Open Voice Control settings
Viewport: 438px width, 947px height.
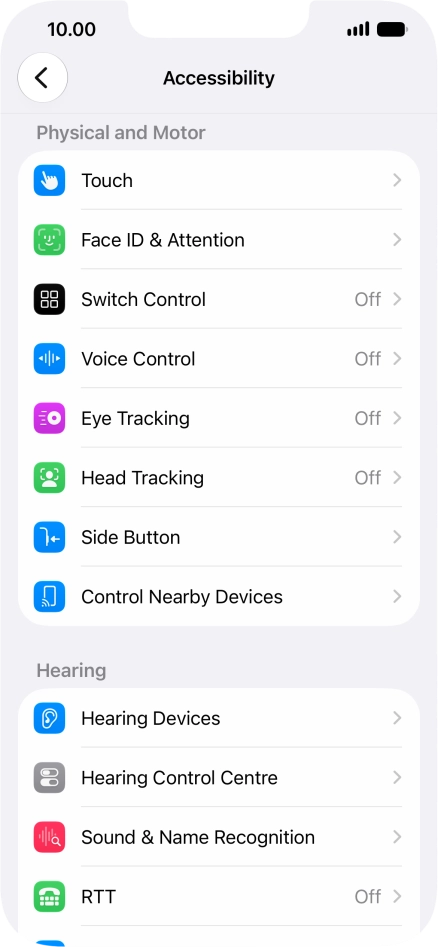(x=219, y=359)
